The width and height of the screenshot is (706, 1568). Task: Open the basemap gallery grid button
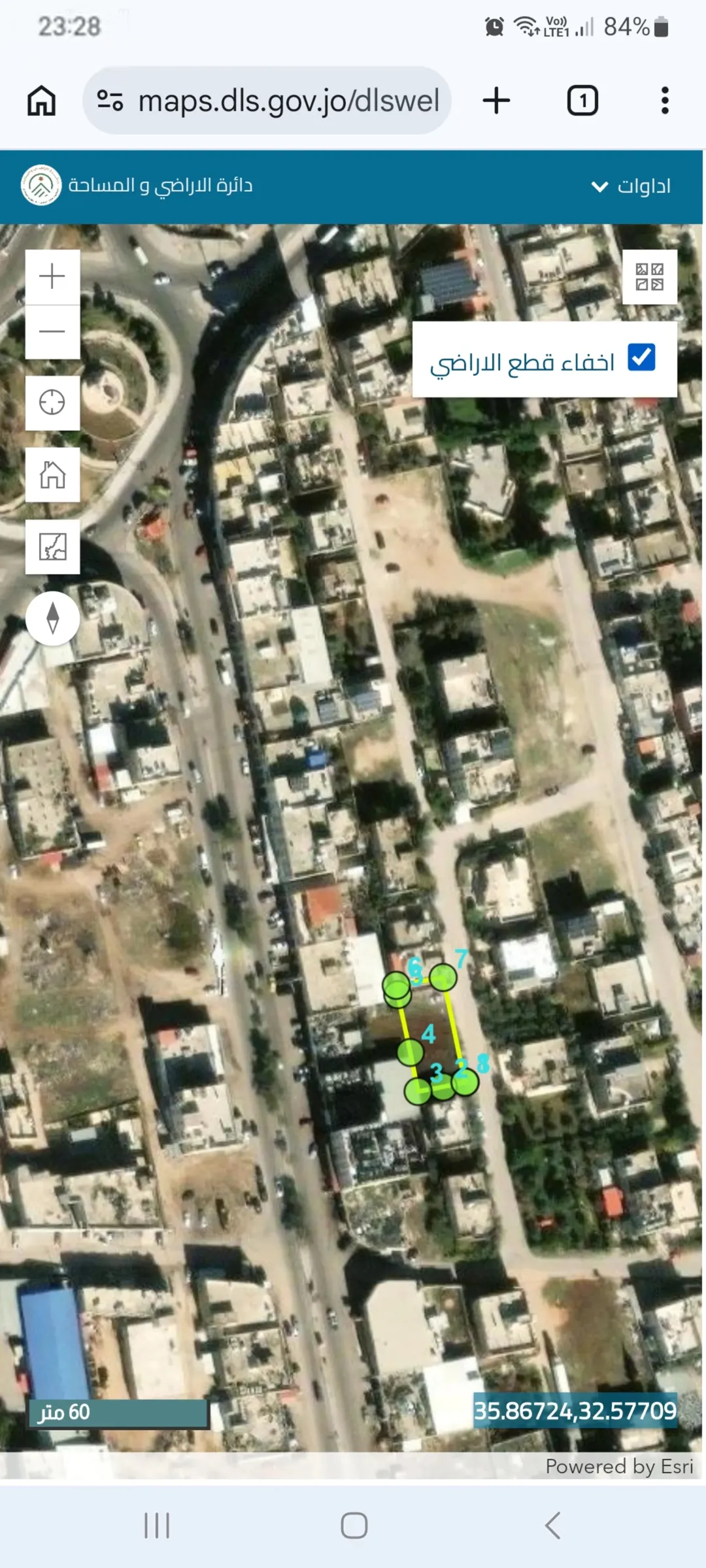(650, 276)
